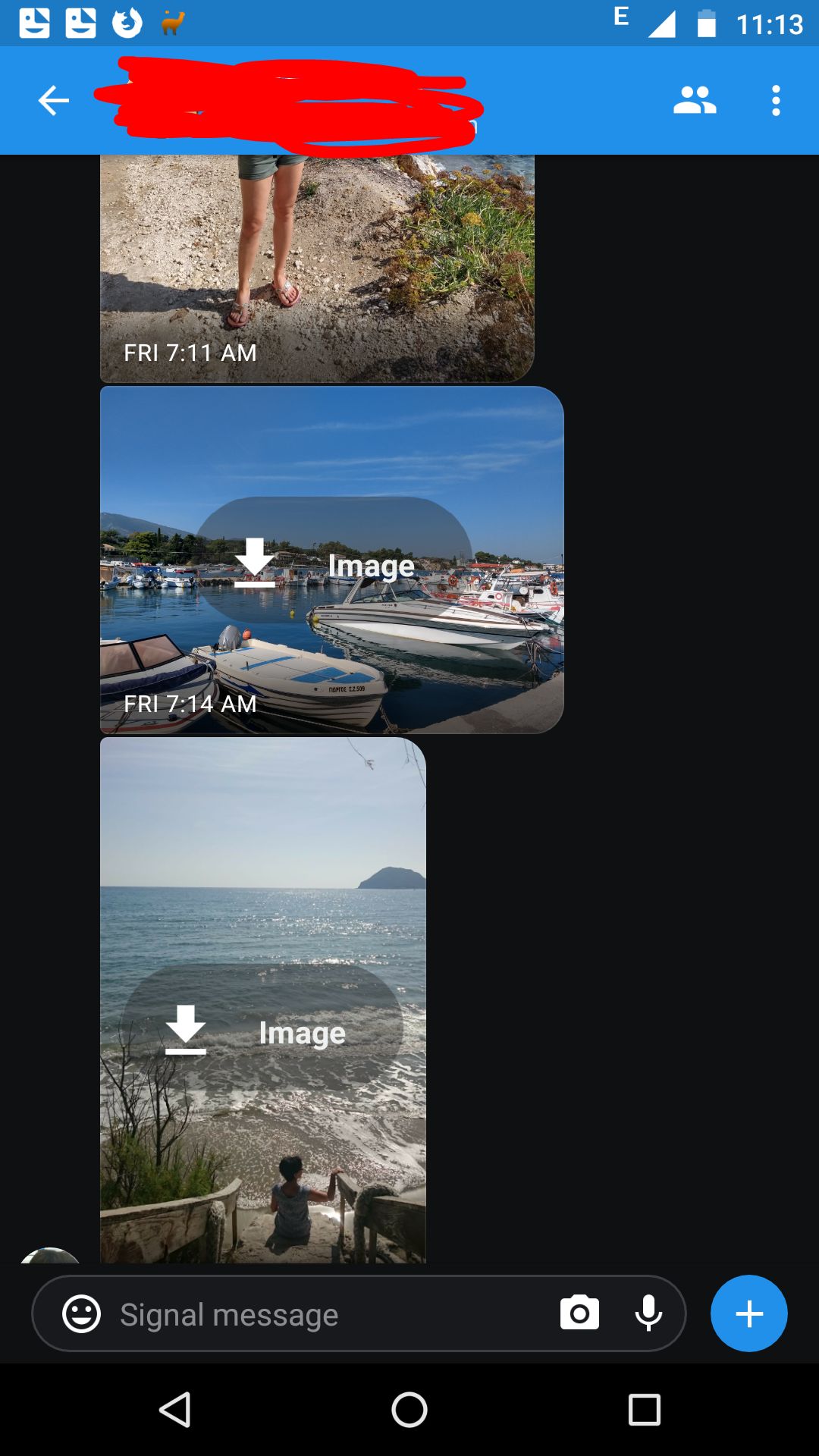Image resolution: width=819 pixels, height=1456 pixels.
Task: Open the overflow menu
Action: pos(775,100)
